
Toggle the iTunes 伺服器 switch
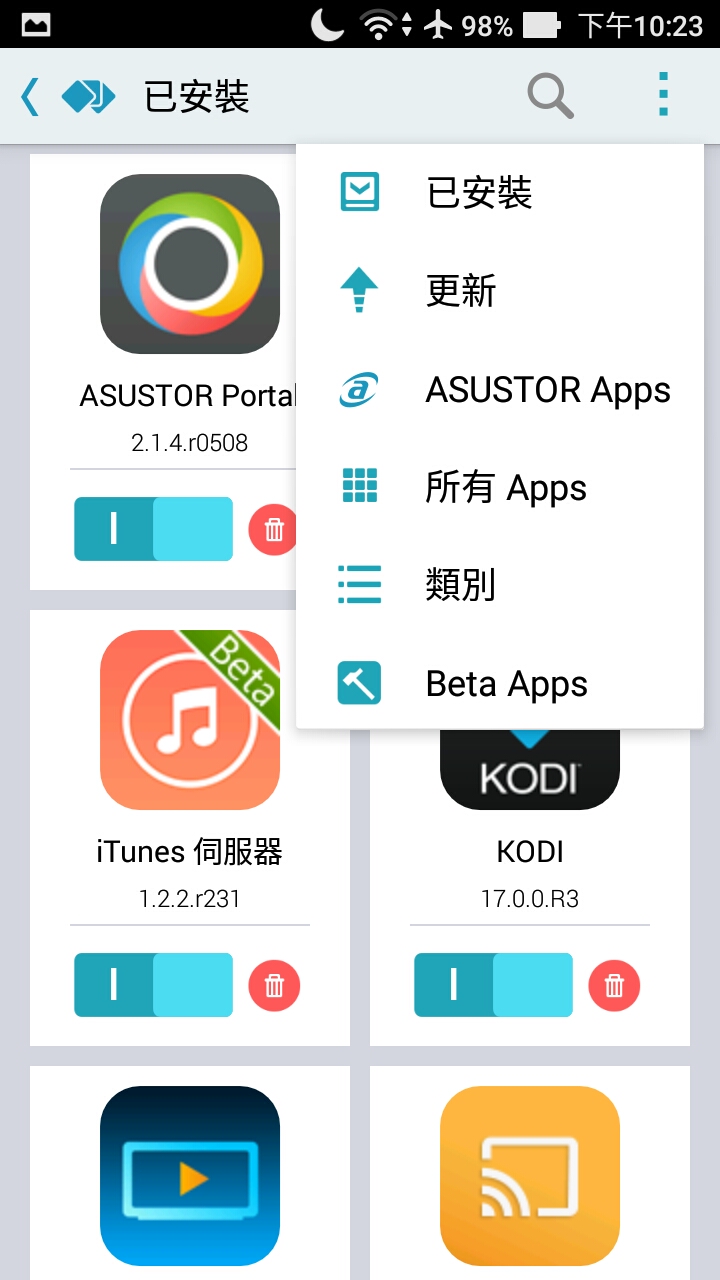[x=153, y=985]
